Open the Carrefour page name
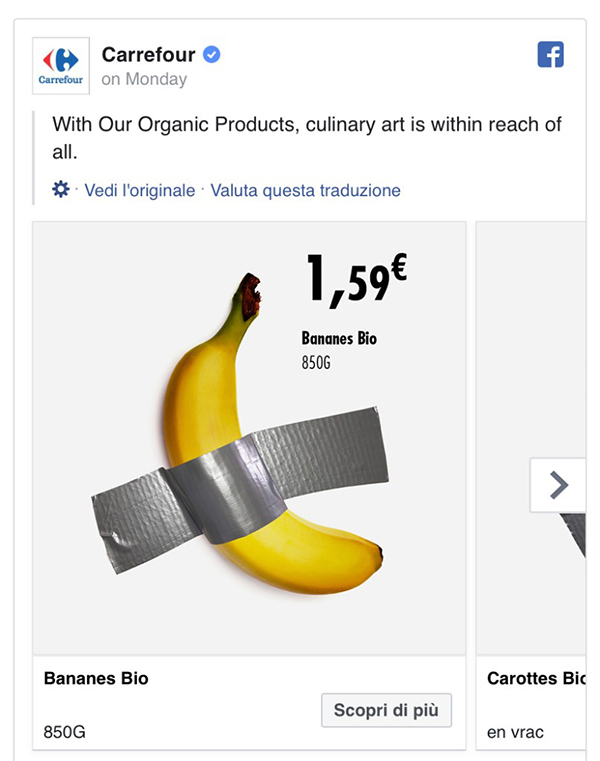600x761 pixels. coord(148,55)
